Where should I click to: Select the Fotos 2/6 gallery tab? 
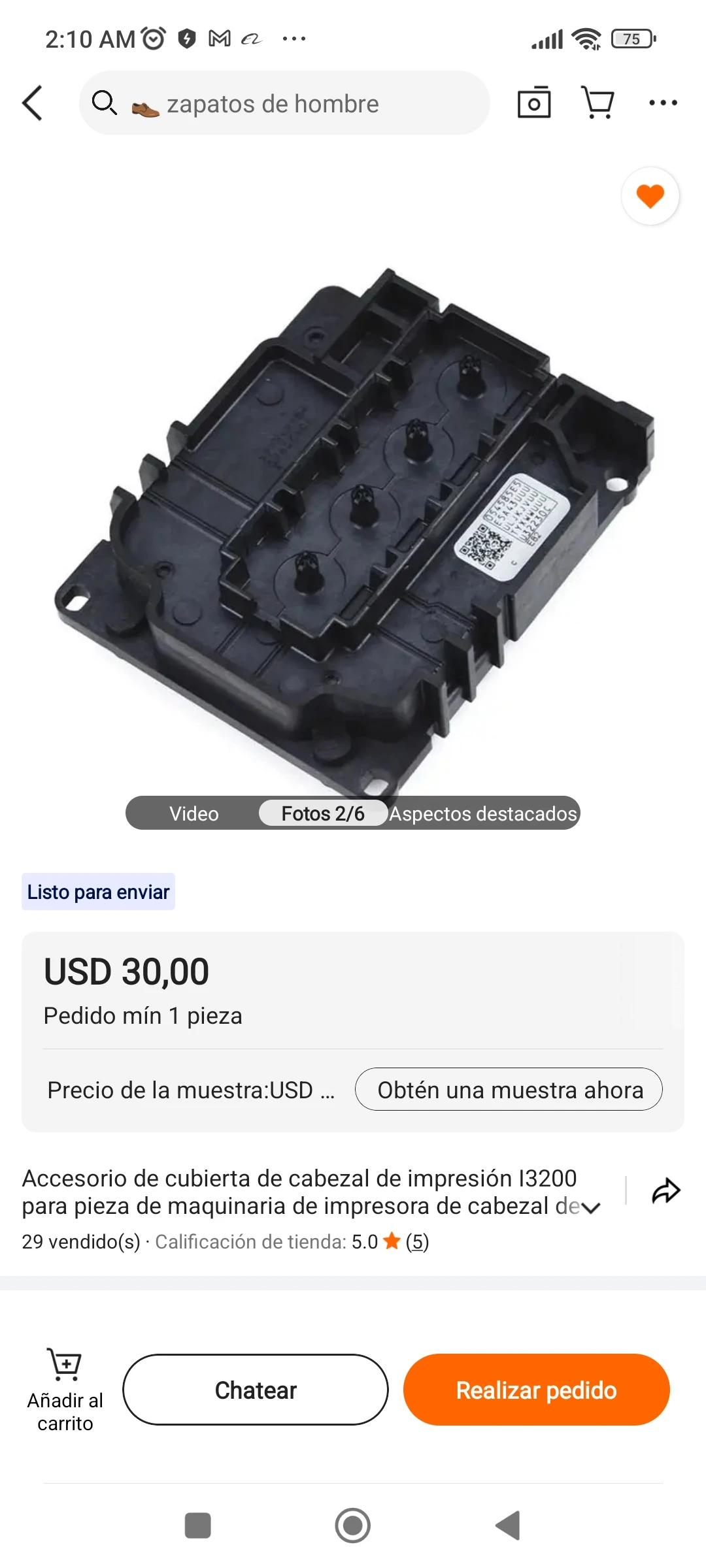tap(323, 813)
